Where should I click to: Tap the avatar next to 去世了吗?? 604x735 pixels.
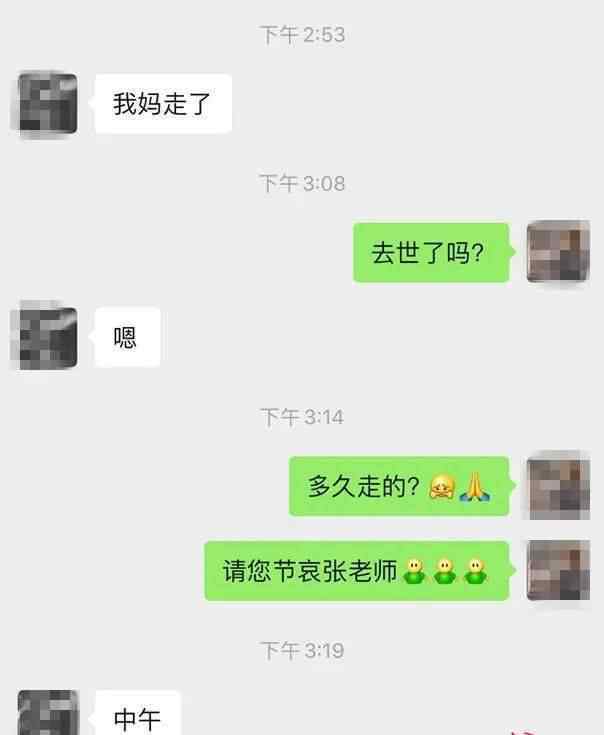(x=558, y=252)
